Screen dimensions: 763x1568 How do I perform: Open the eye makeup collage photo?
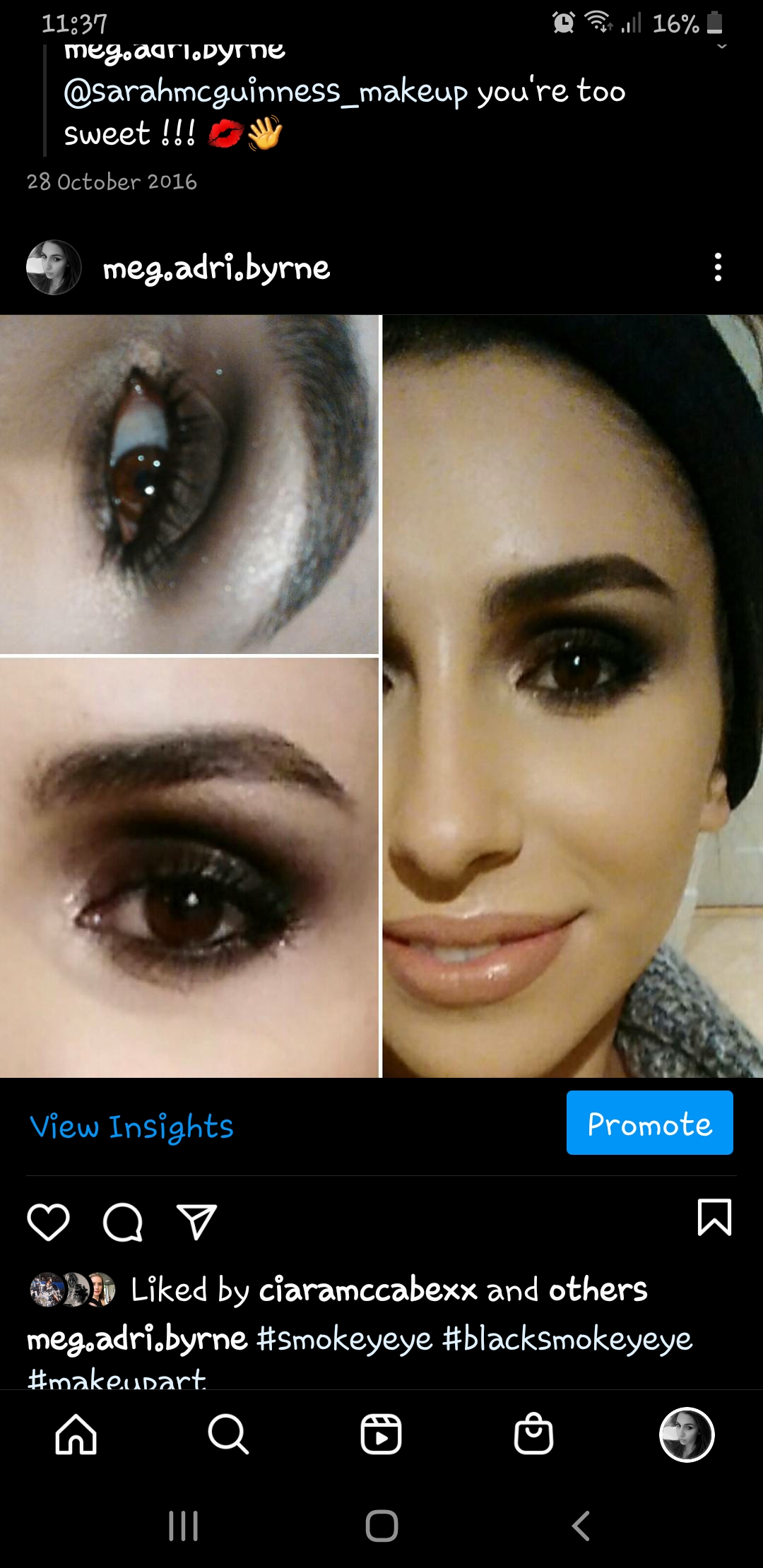(381, 696)
